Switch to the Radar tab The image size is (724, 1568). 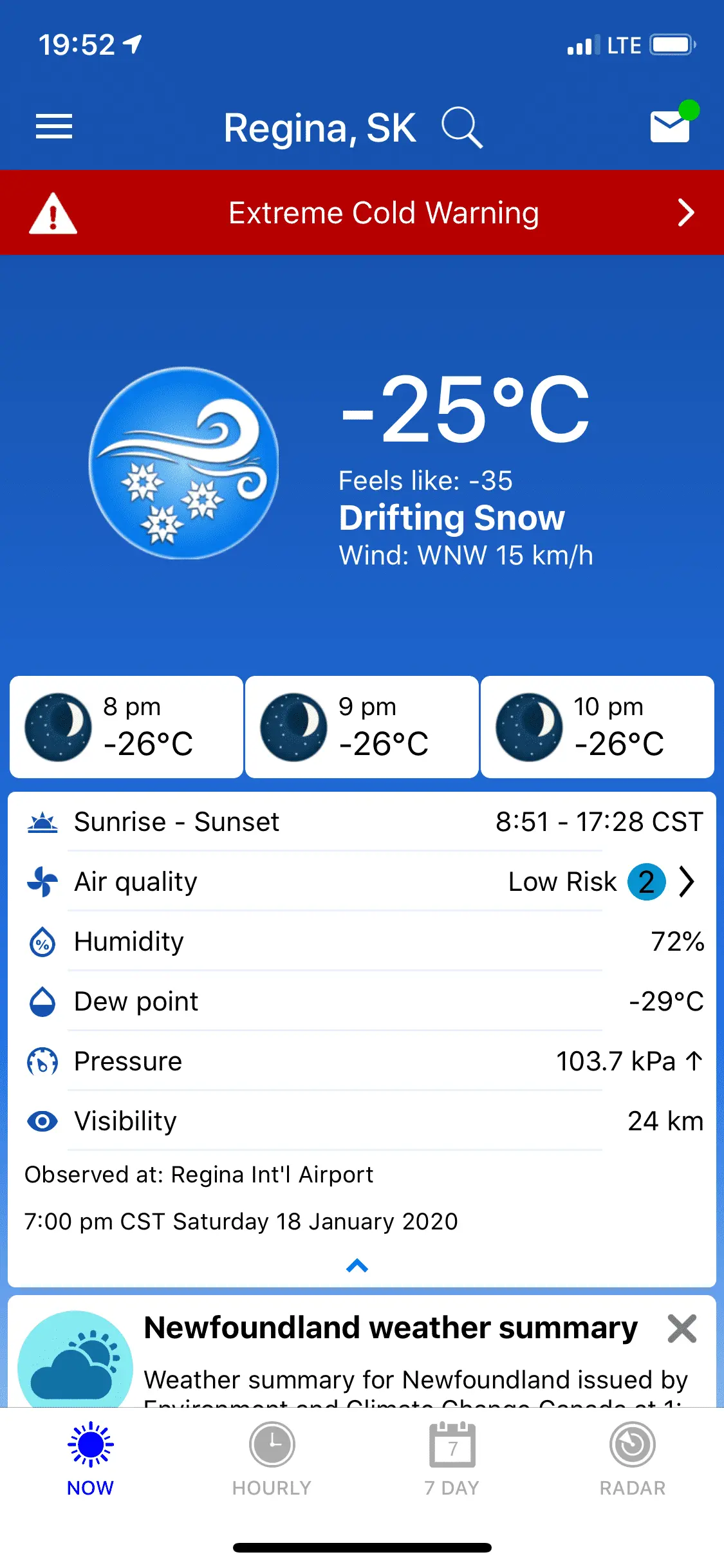coord(632,1459)
